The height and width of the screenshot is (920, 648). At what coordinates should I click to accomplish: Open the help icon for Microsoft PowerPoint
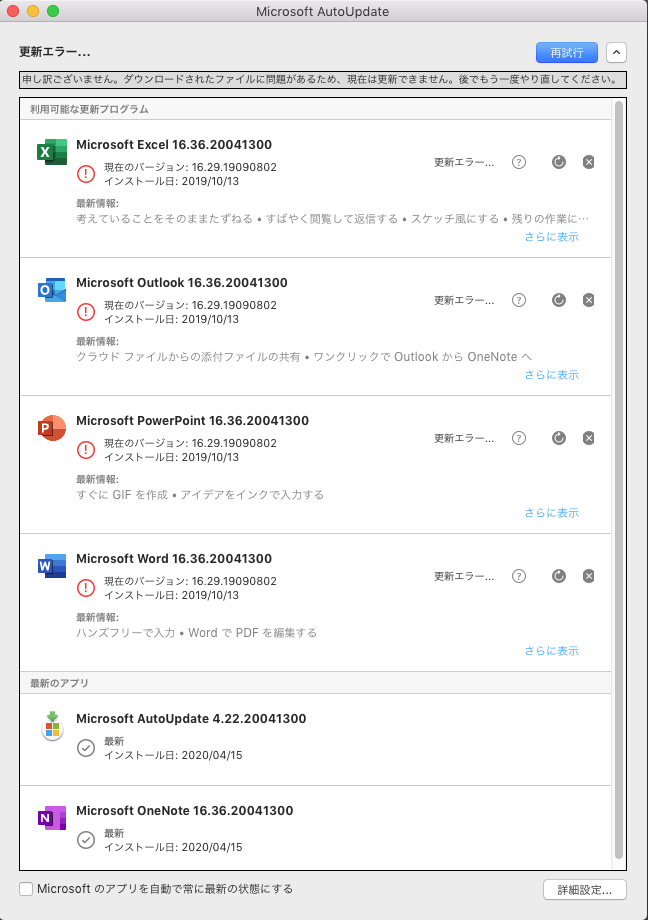click(519, 438)
